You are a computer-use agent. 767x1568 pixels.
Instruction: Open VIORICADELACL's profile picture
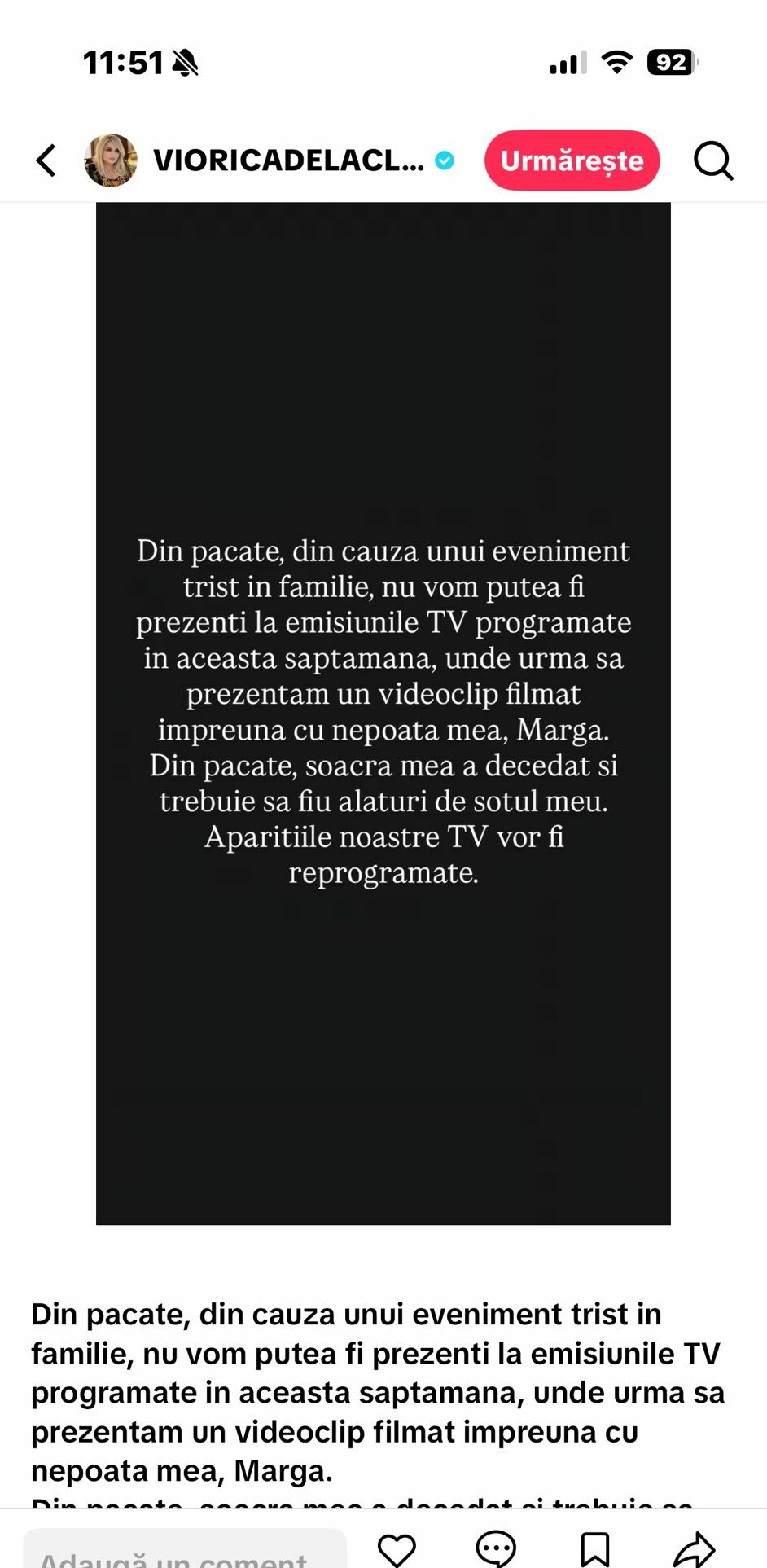pos(112,160)
